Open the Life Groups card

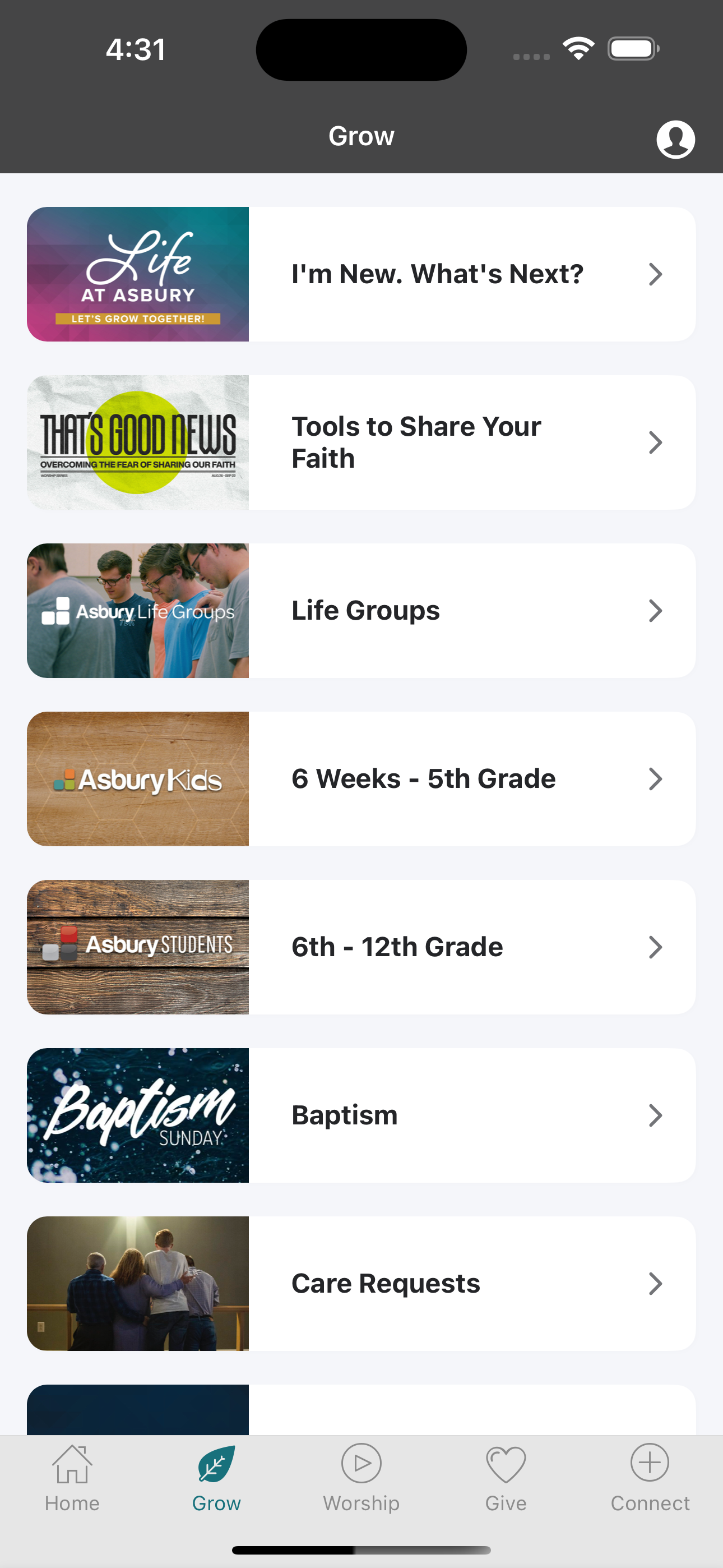coord(361,611)
